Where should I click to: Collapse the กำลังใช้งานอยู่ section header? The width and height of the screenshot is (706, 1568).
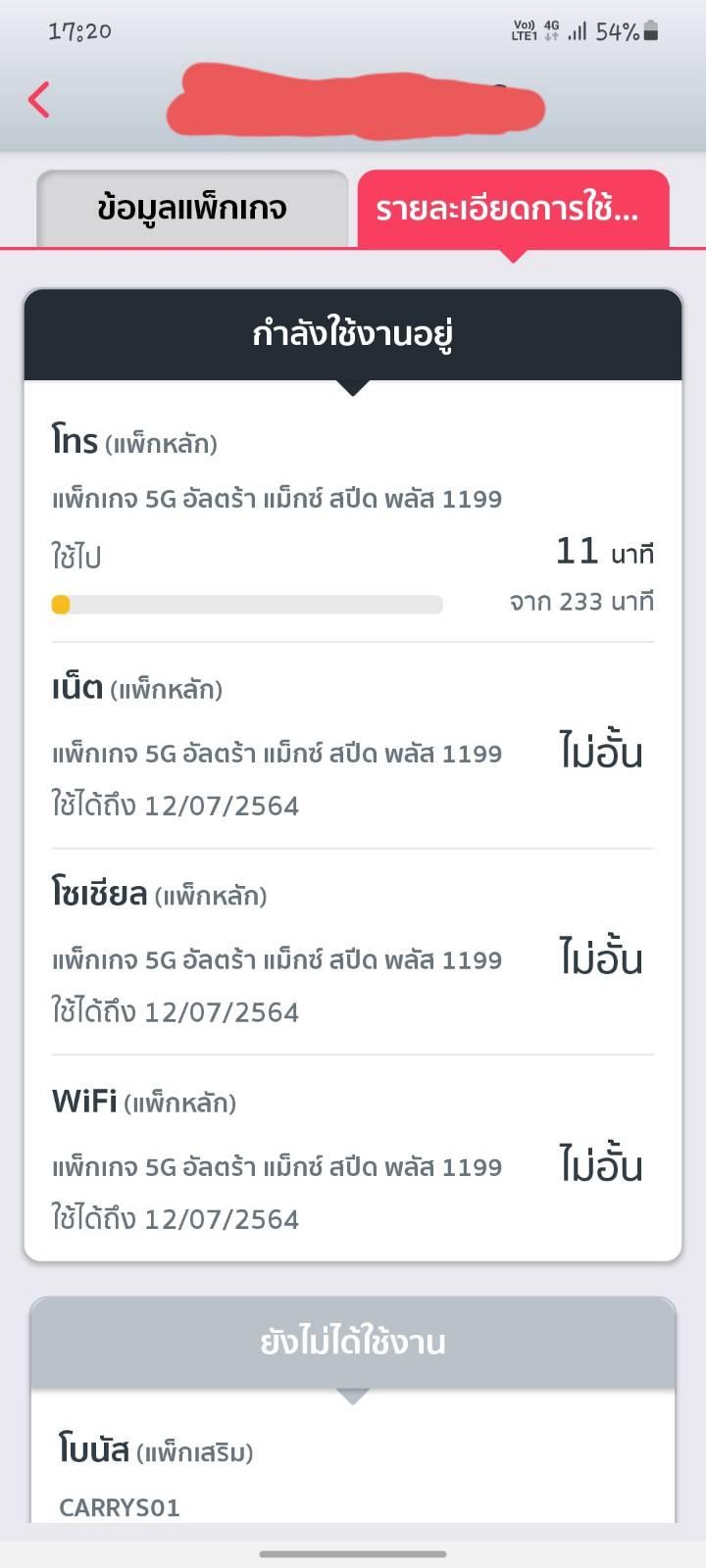click(352, 334)
